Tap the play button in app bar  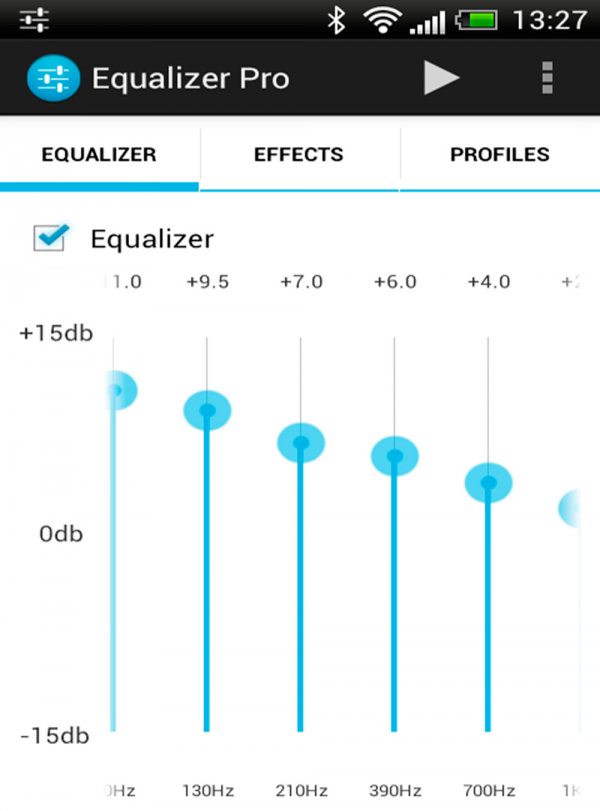point(440,78)
